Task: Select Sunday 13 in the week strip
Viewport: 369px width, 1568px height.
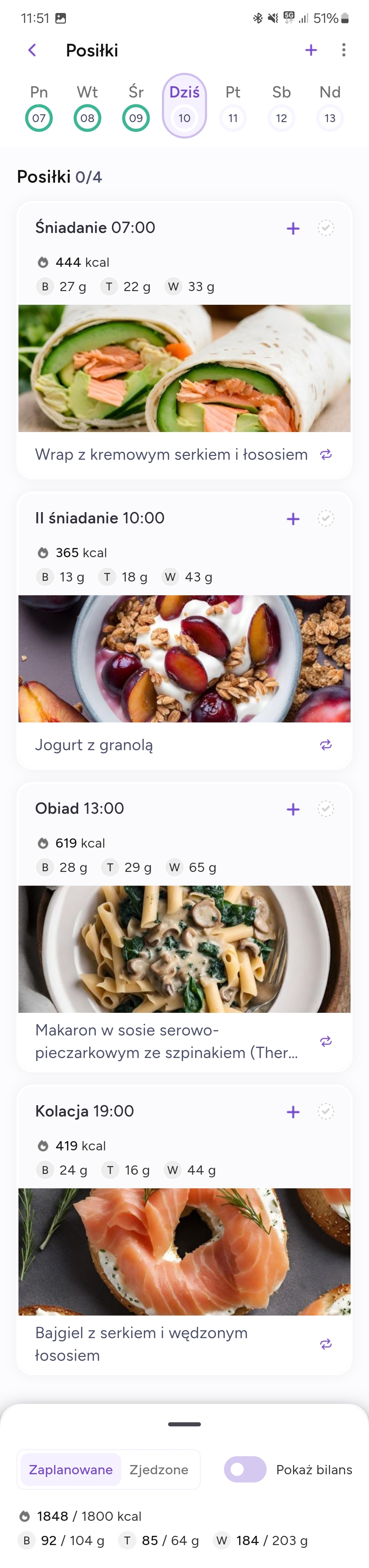Action: tap(329, 117)
